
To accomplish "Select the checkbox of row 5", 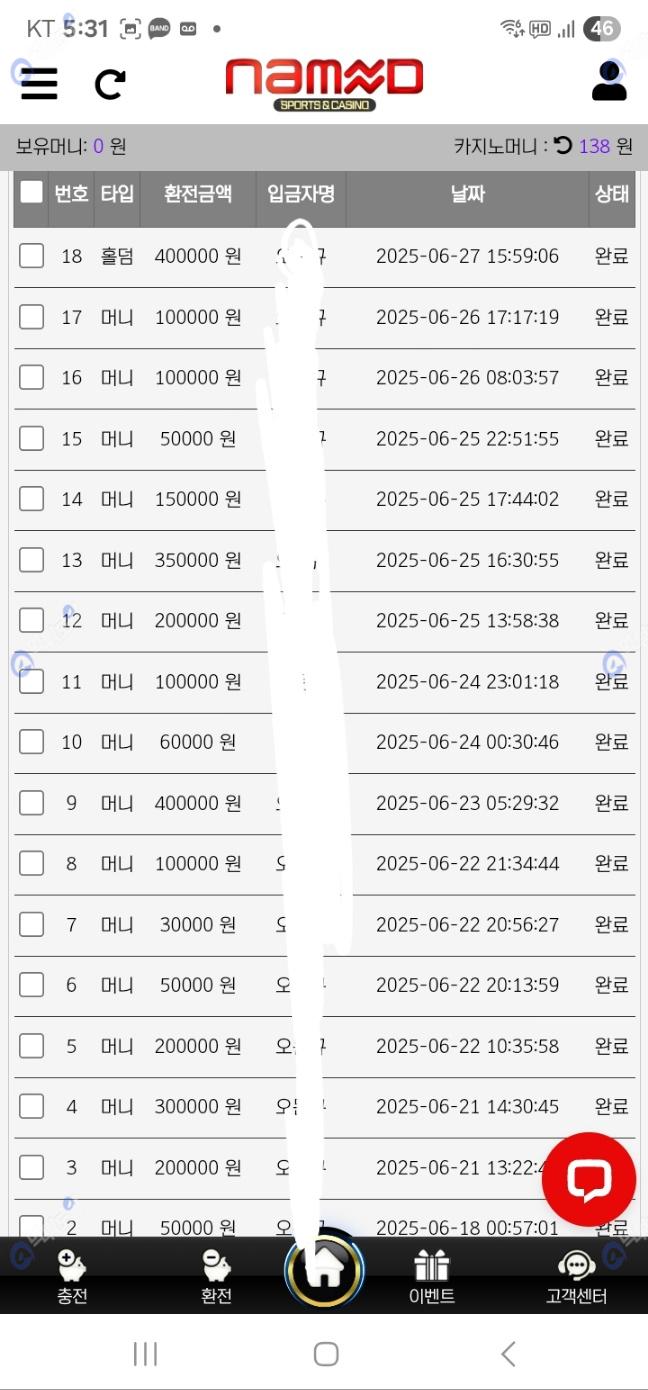I will [31, 1046].
